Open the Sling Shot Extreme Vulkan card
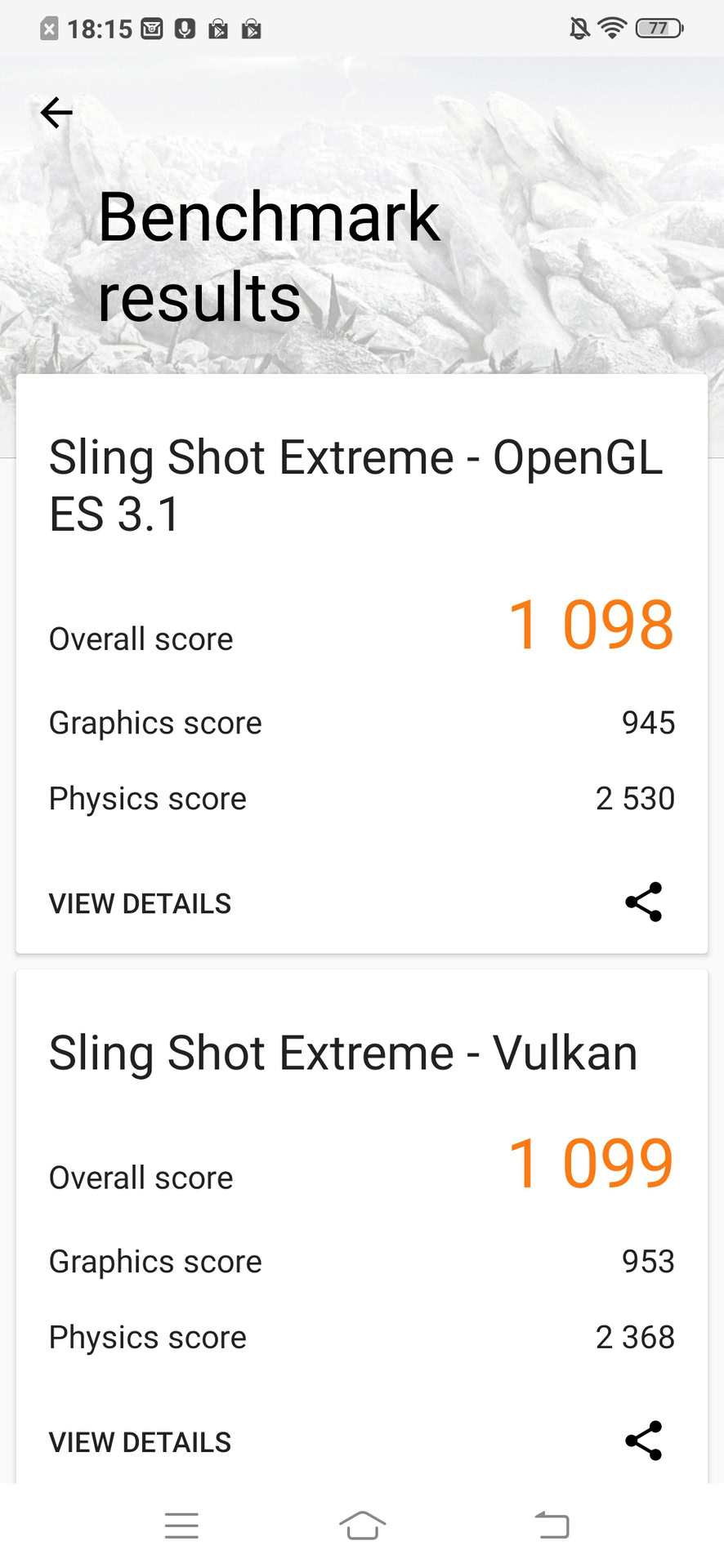 click(x=343, y=1053)
